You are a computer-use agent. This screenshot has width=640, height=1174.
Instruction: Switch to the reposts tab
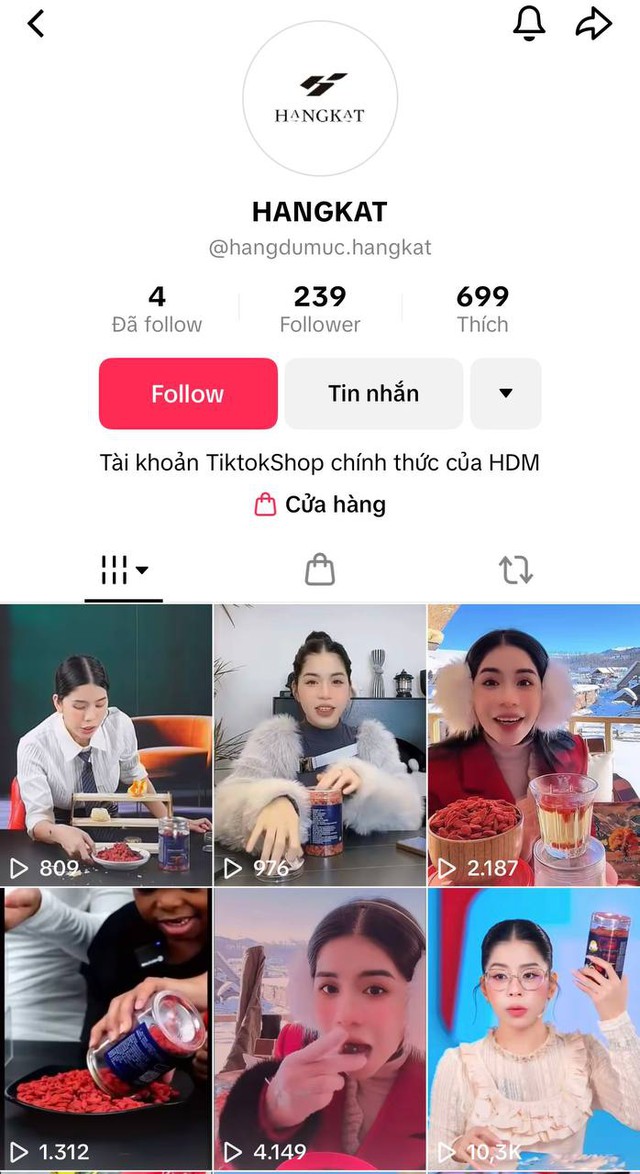pos(516,571)
